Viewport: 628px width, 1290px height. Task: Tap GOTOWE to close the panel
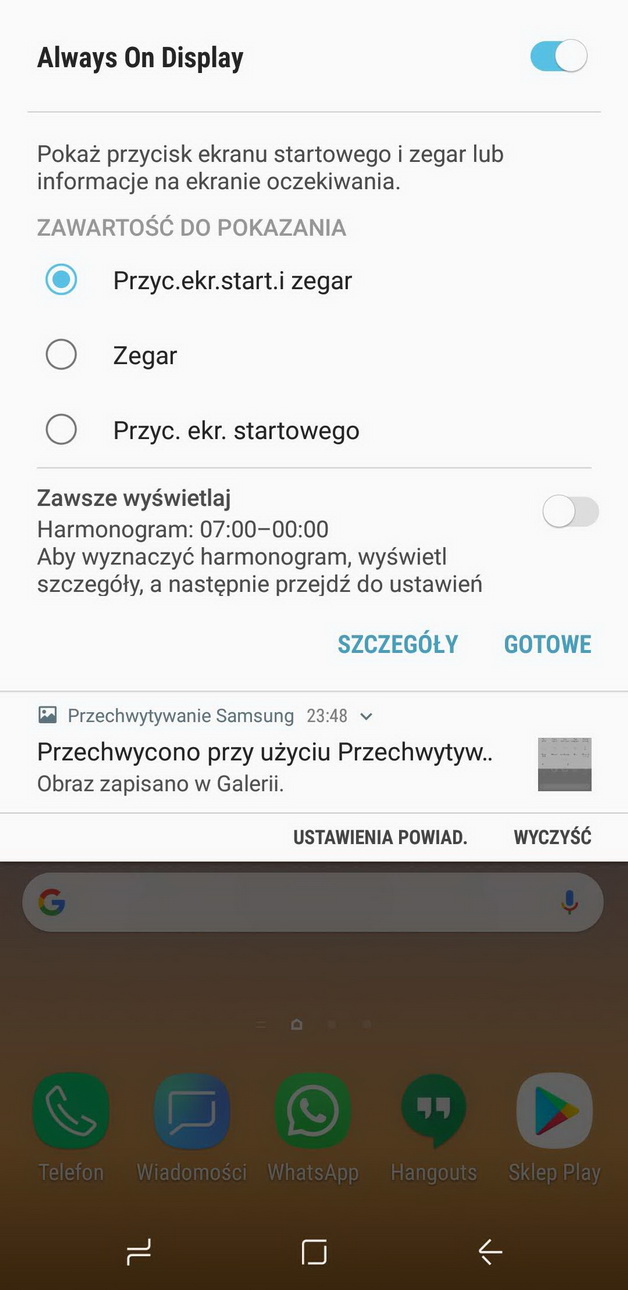547,644
